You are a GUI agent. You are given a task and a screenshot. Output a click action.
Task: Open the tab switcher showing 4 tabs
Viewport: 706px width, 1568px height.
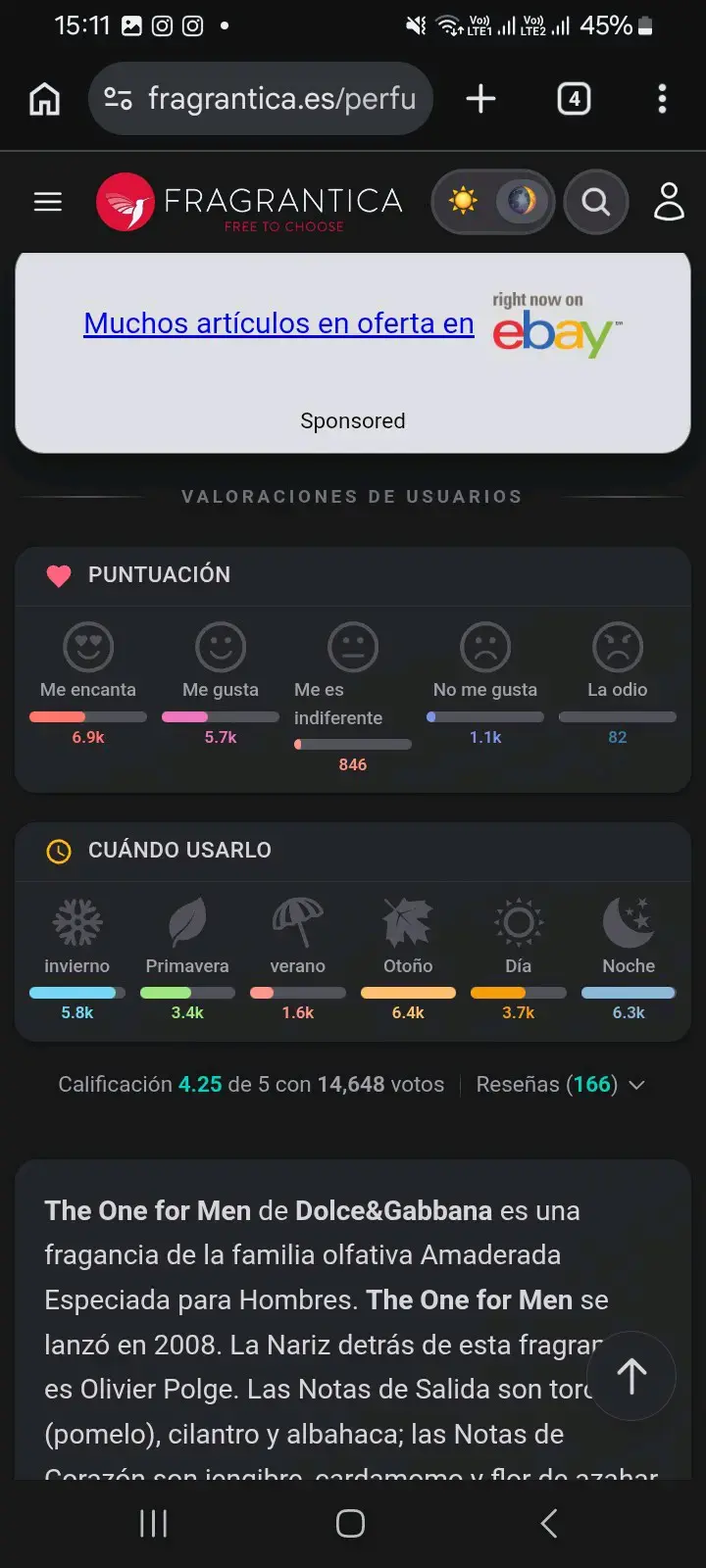[x=574, y=99]
